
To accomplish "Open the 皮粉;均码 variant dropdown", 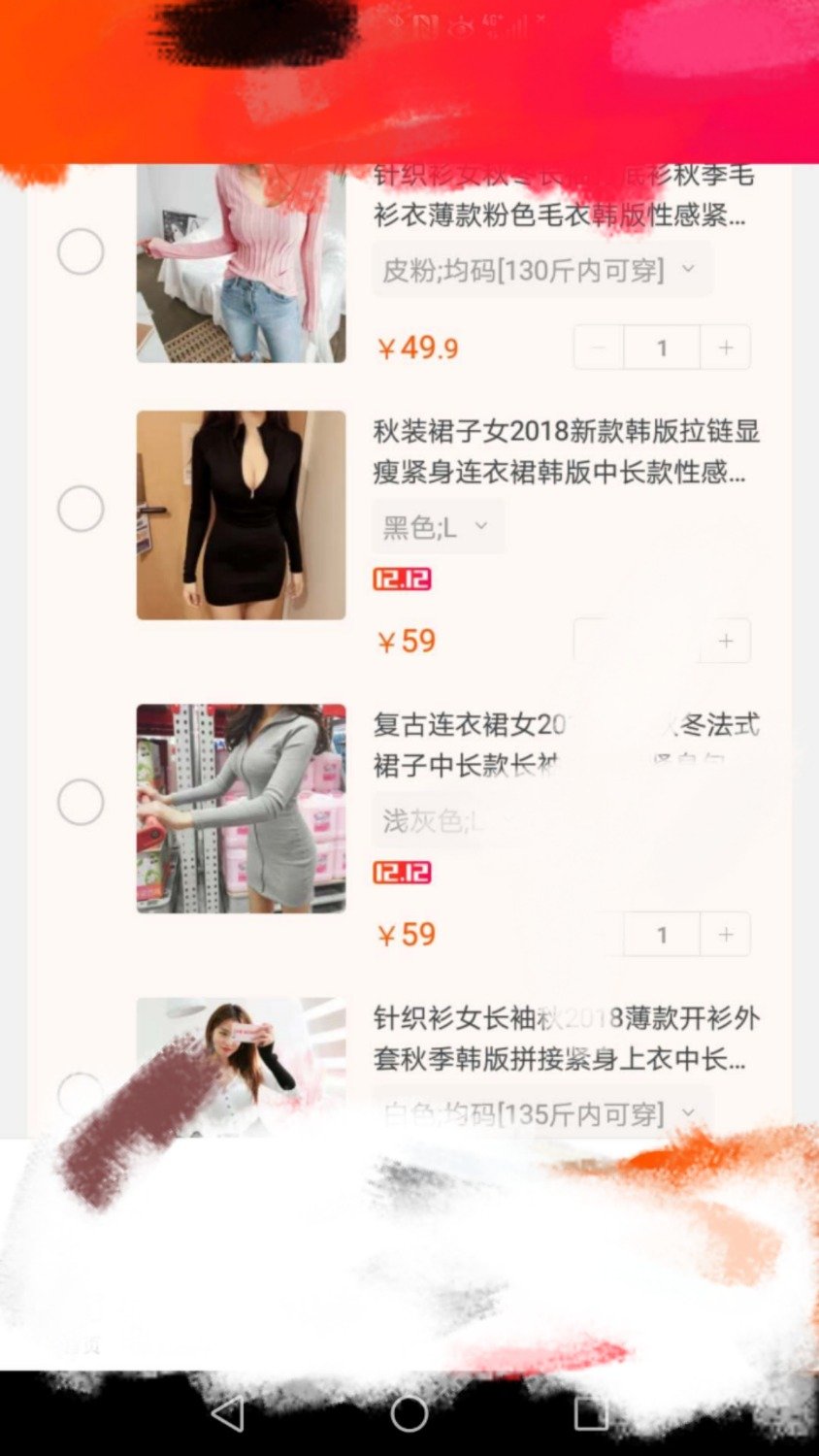I will [x=541, y=270].
